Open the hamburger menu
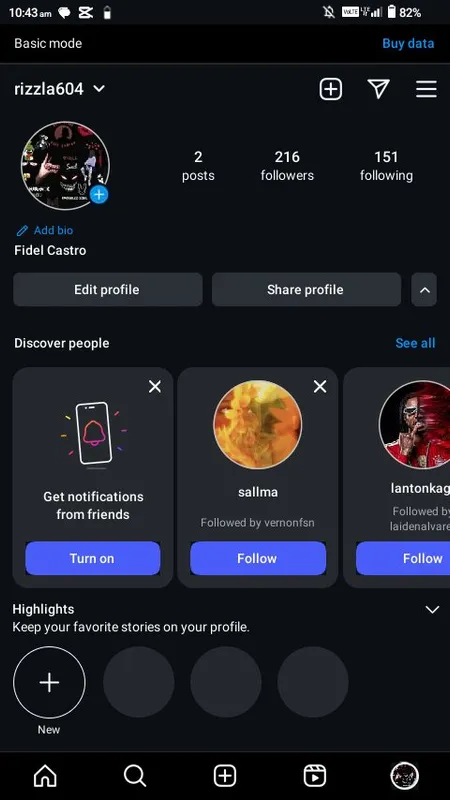450x800 pixels. pyautogui.click(x=426, y=89)
